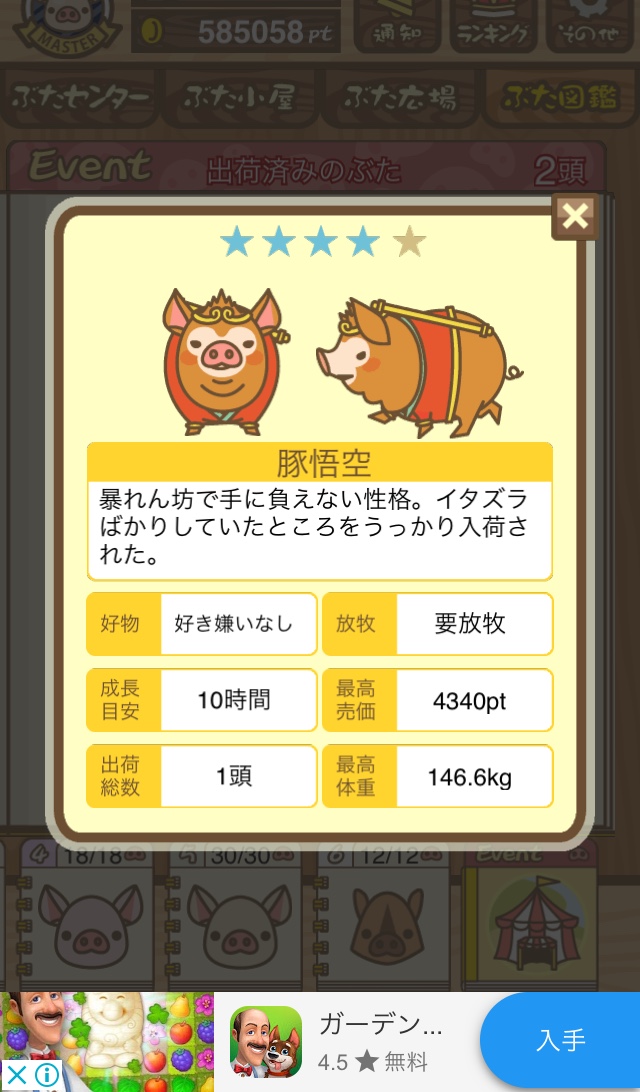The height and width of the screenshot is (1092, 640).
Task: Open the ガーデン app ad
Action: (379, 1026)
